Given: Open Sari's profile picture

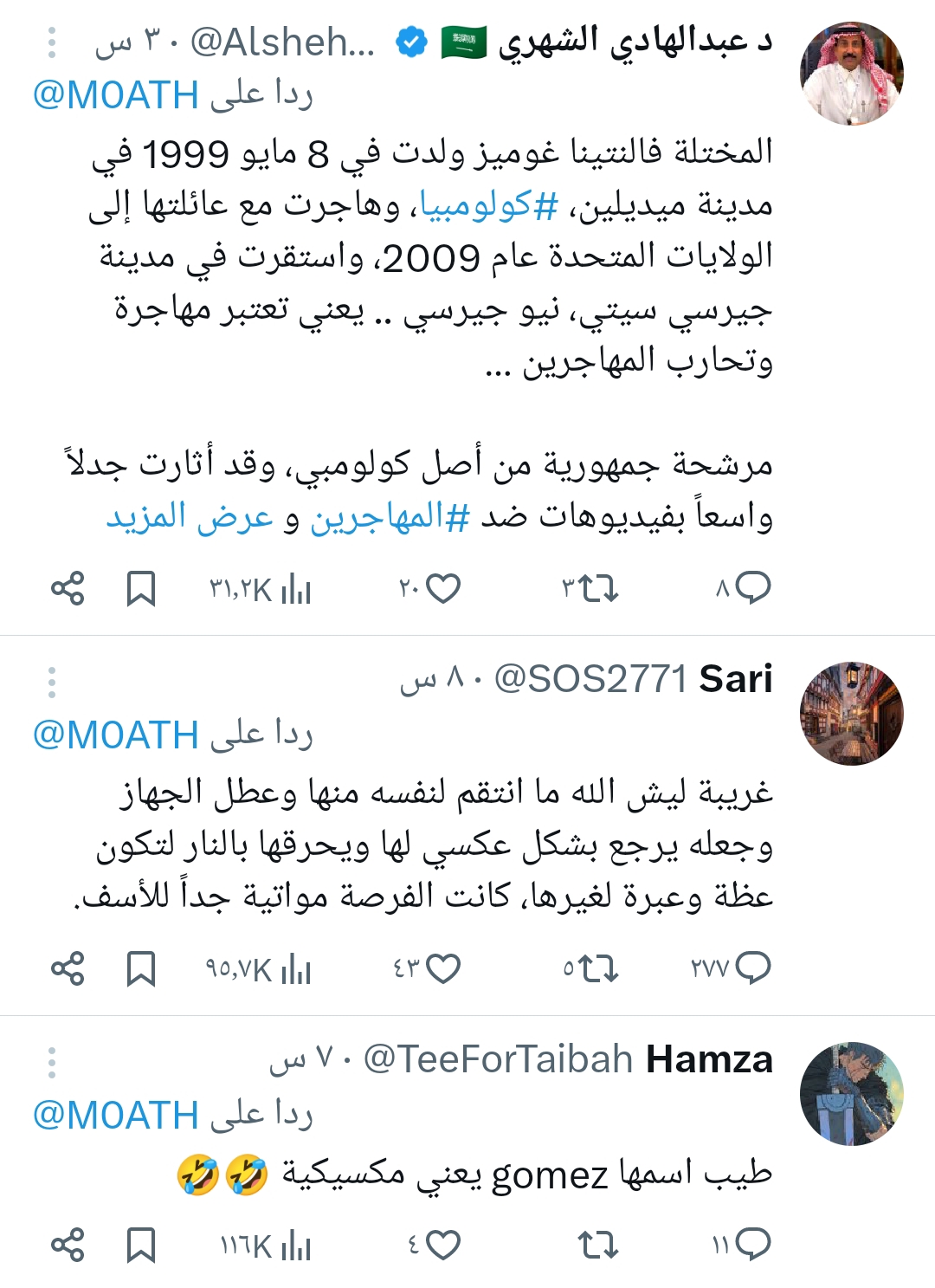Looking at the screenshot, I should 851,714.
